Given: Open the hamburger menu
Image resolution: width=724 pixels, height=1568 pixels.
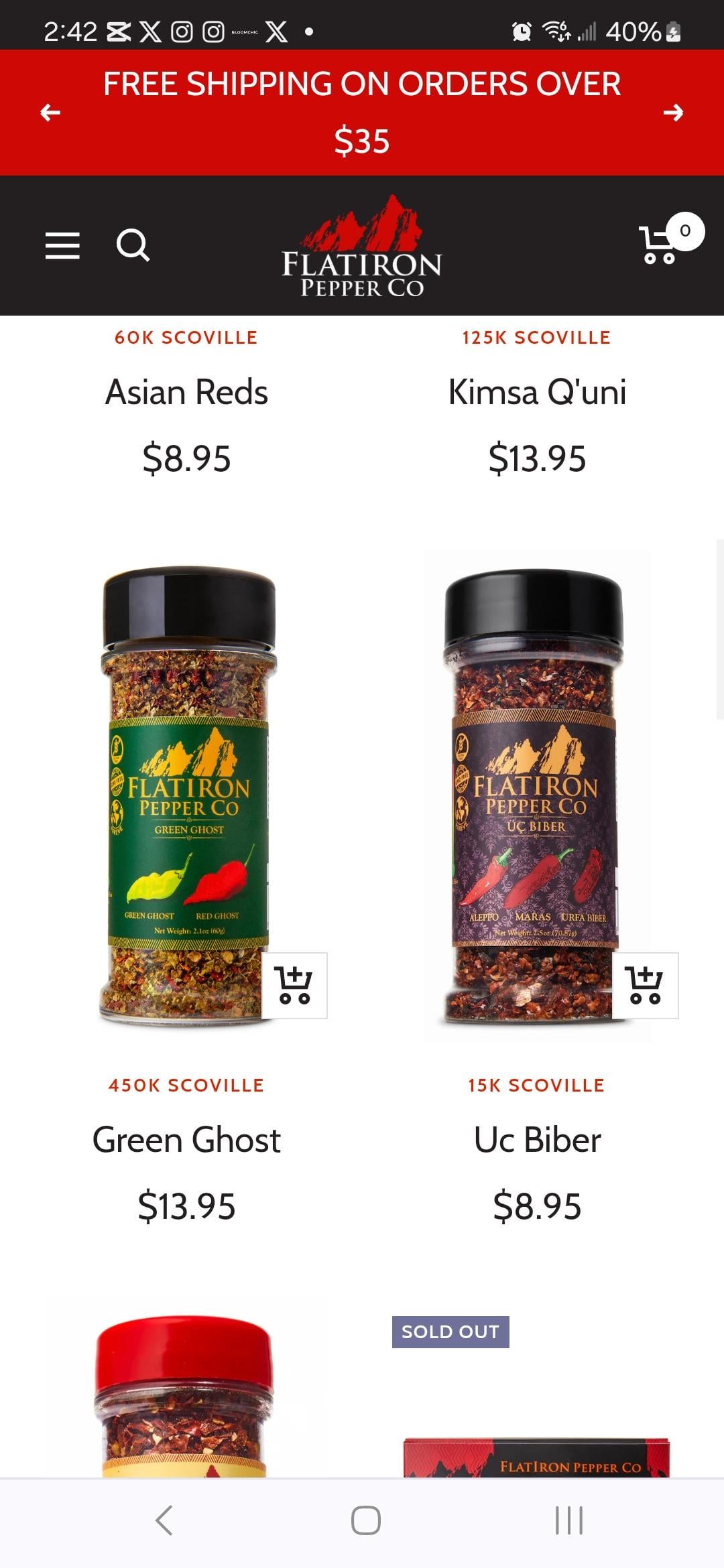Looking at the screenshot, I should pos(62,245).
